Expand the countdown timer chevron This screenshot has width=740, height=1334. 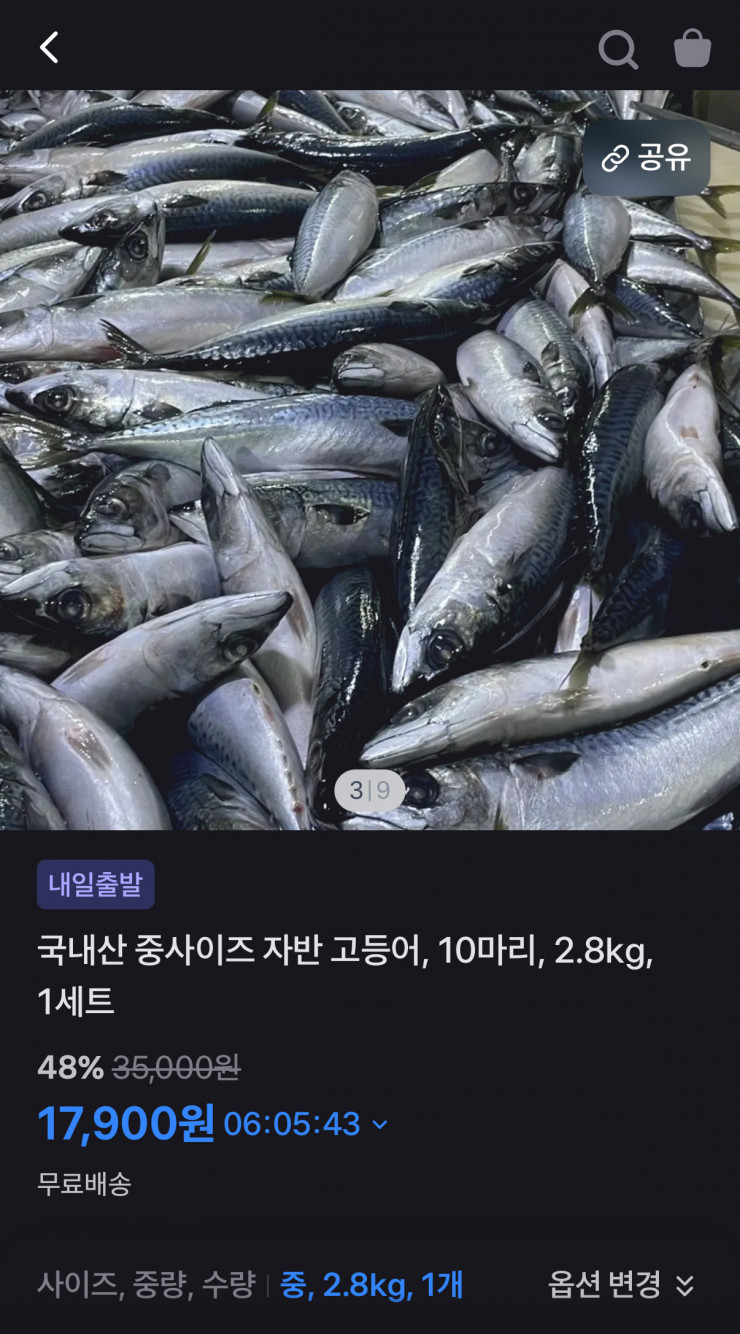point(380,1125)
